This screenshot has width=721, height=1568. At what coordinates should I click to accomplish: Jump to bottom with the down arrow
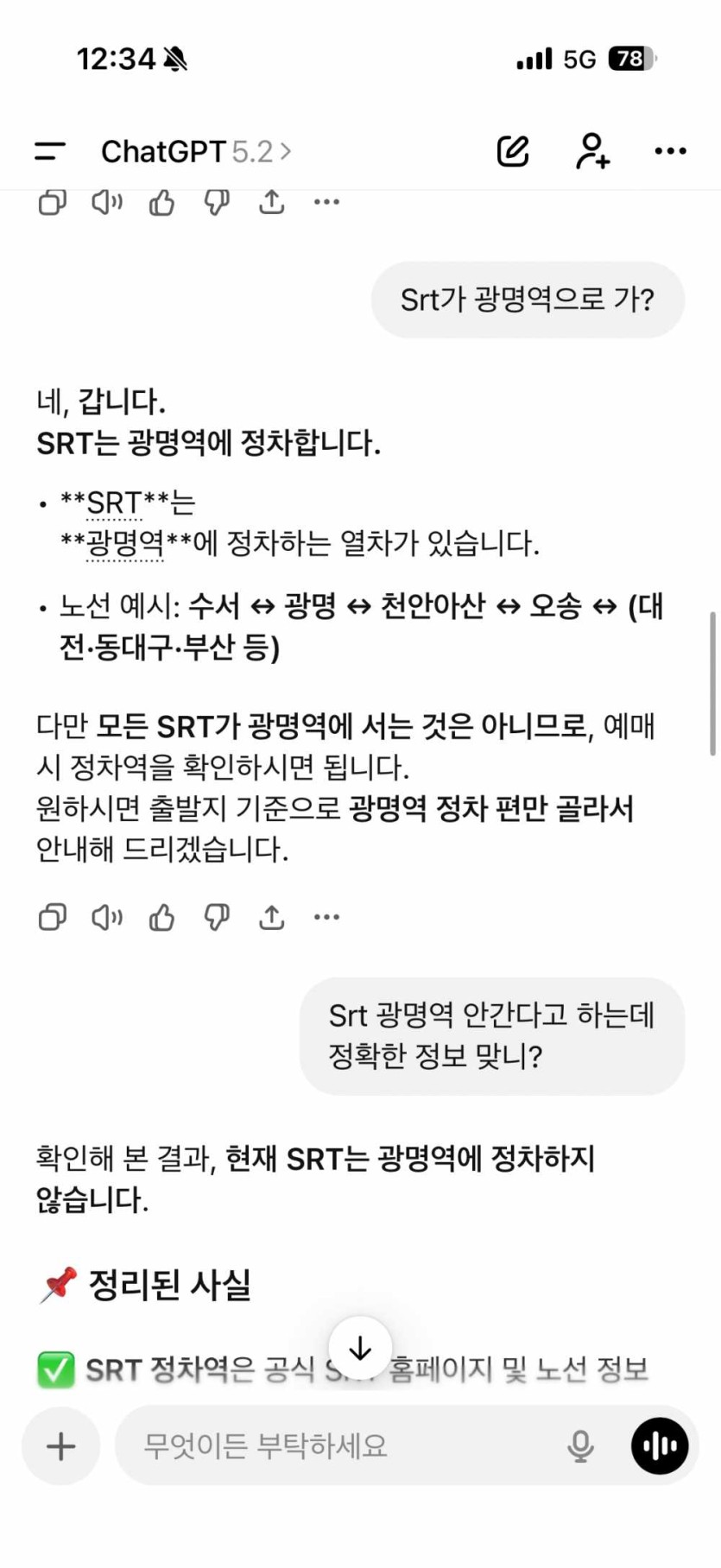click(360, 1348)
